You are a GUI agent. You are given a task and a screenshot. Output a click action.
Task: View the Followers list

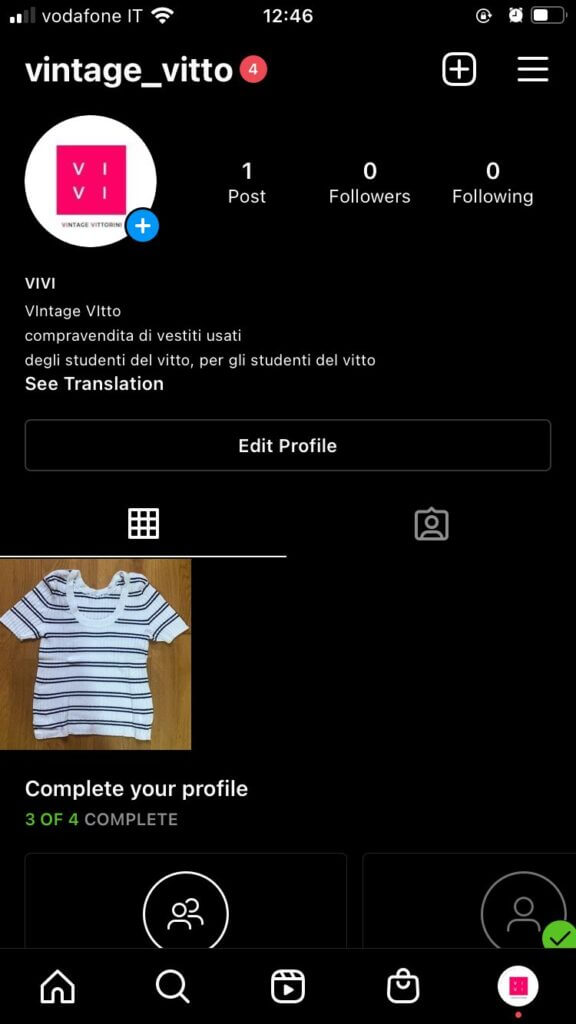click(370, 184)
